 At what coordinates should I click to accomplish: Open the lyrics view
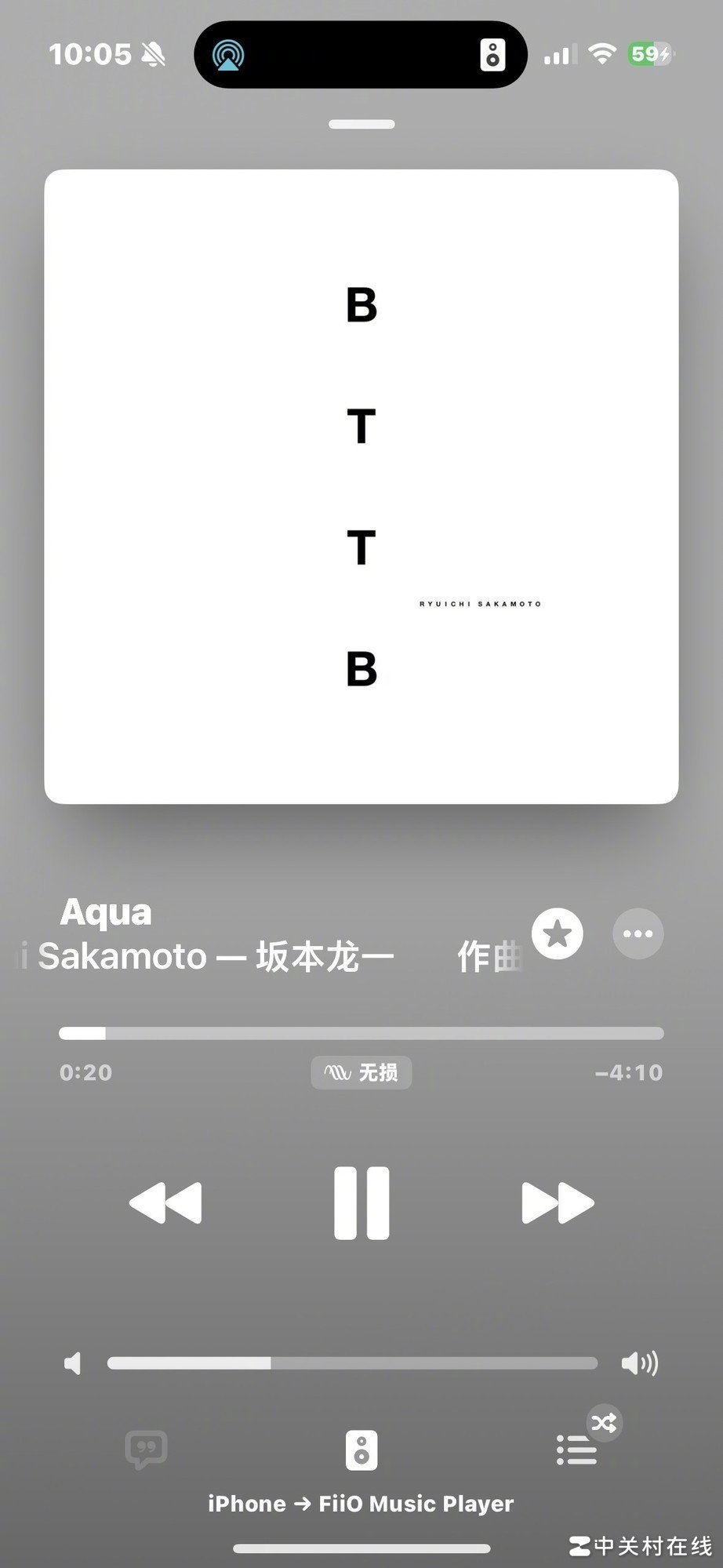[147, 1450]
